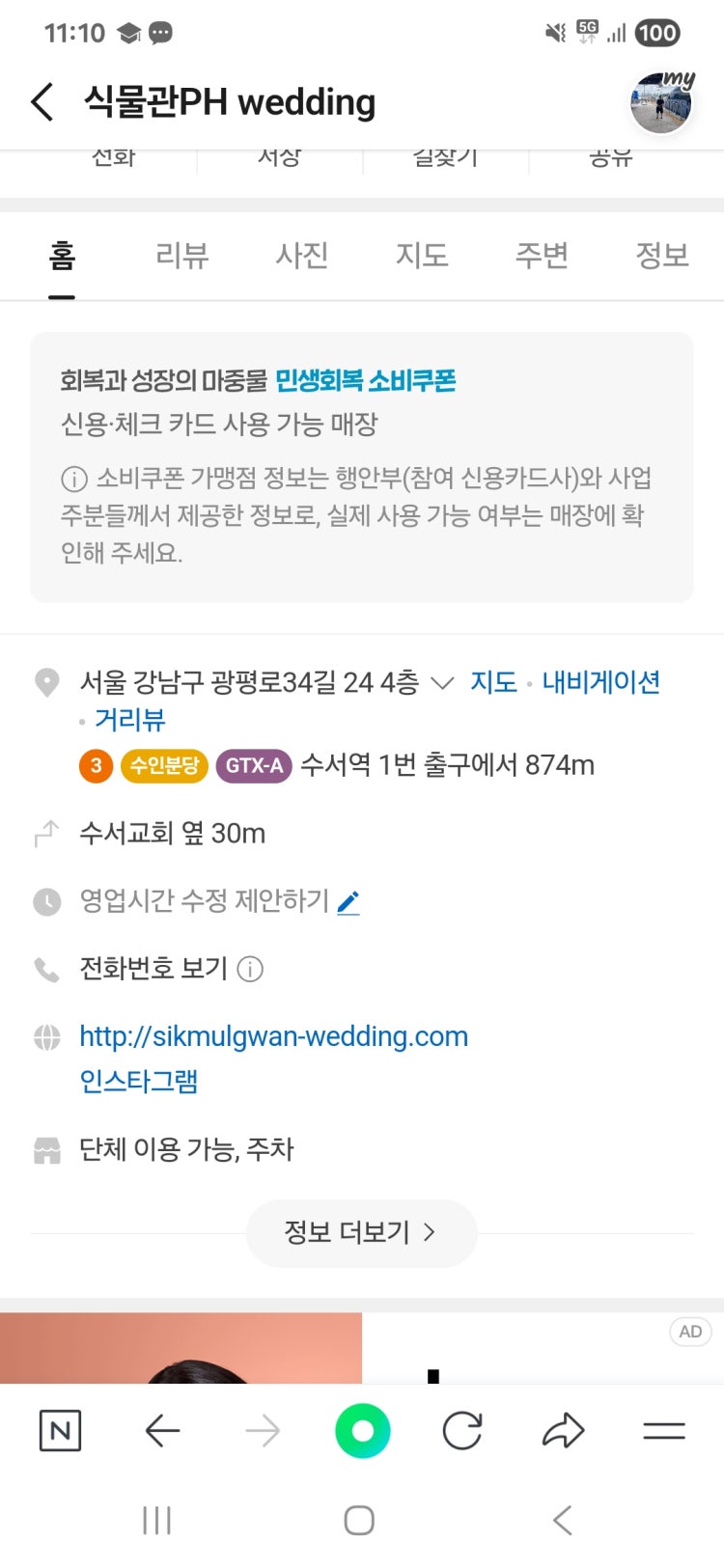Image resolution: width=724 pixels, height=1568 pixels.
Task: Switch to the 사진 tab
Action: point(301,256)
